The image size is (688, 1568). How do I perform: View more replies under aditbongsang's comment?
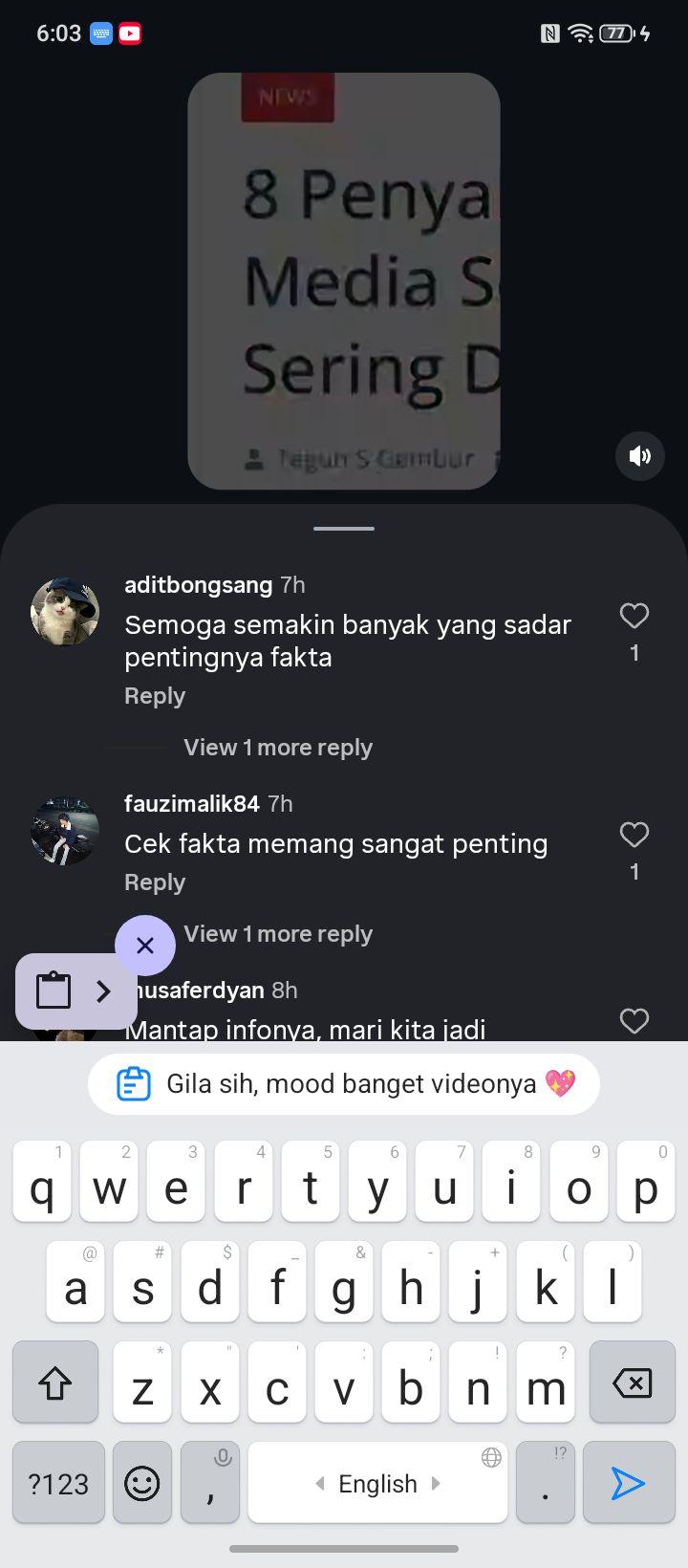278,748
